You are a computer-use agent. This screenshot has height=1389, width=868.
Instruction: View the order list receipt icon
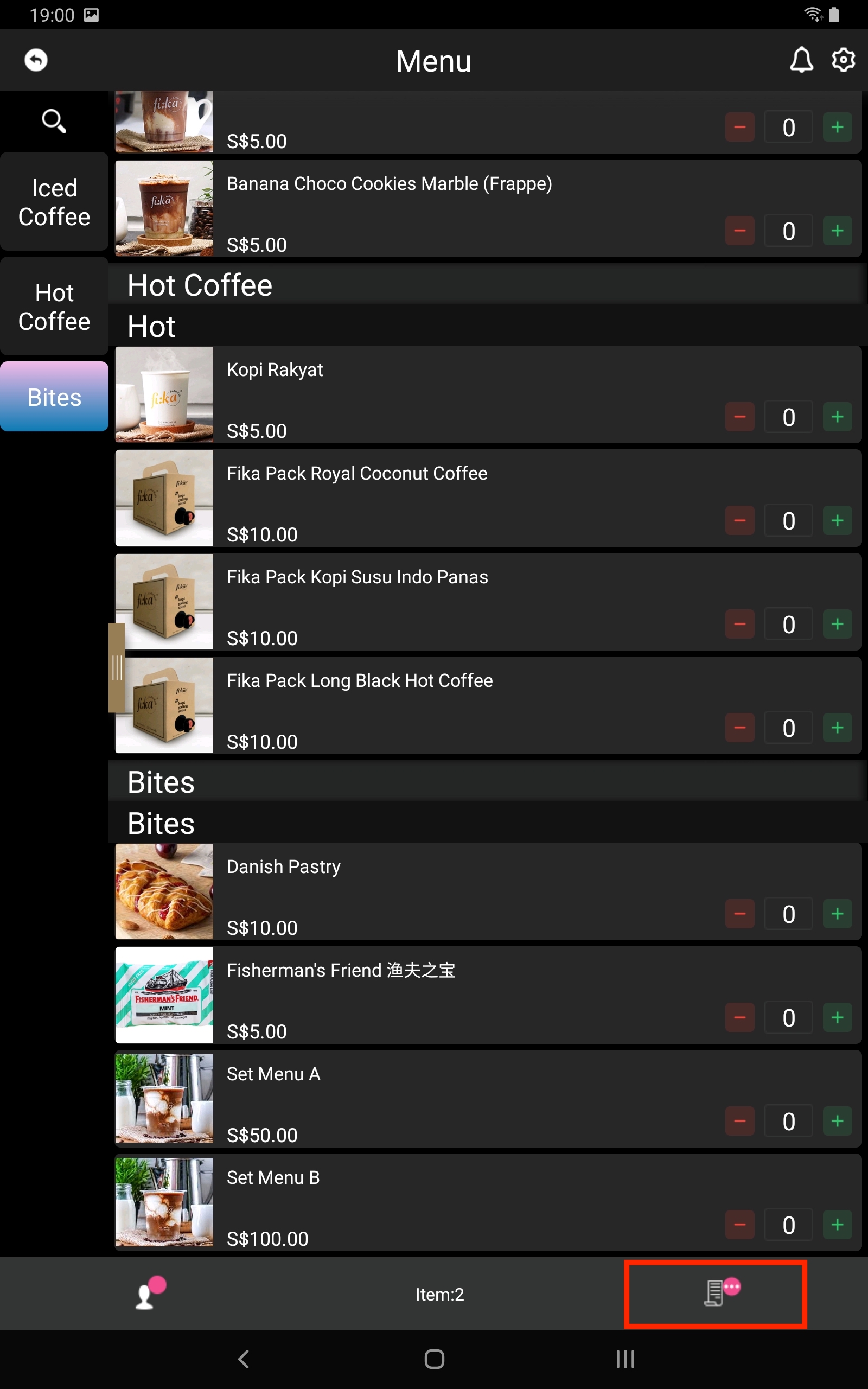pyautogui.click(x=716, y=1294)
